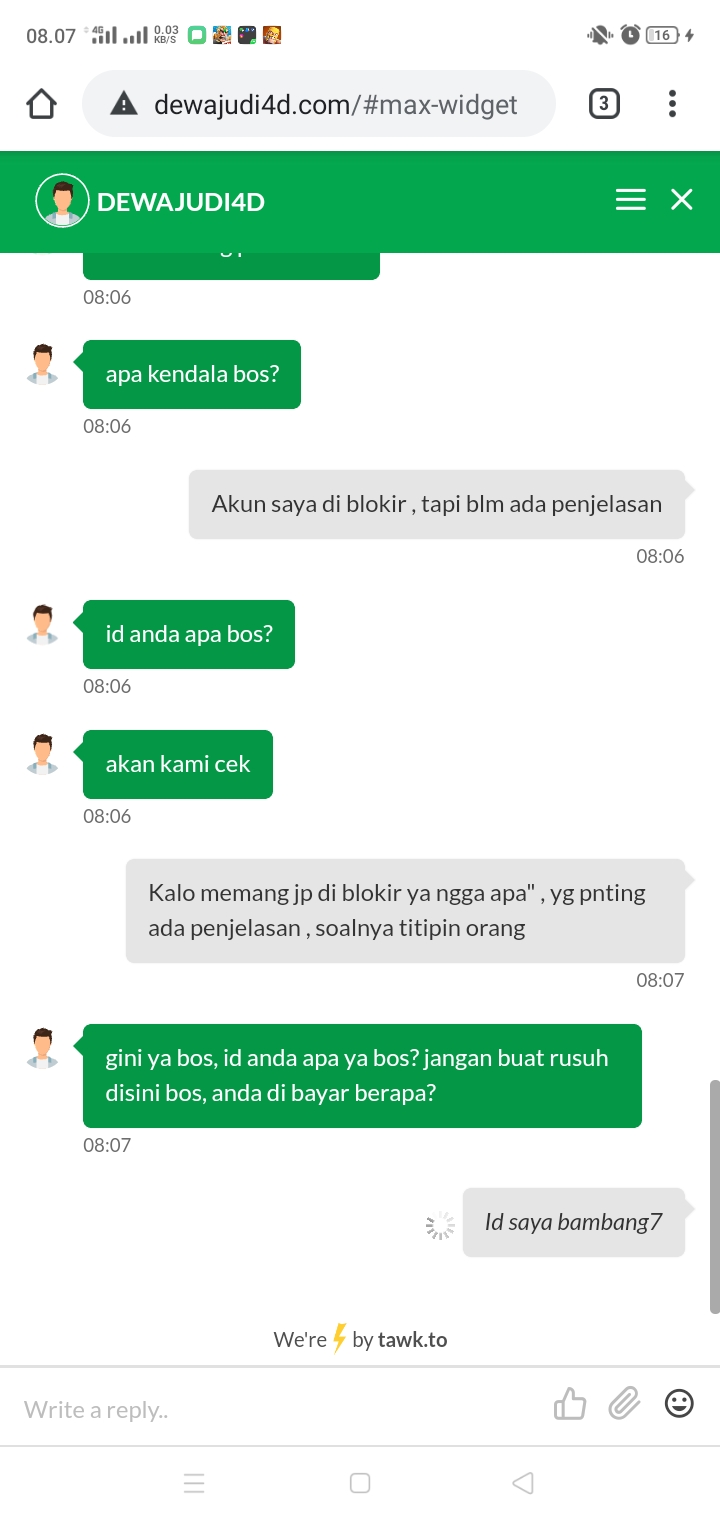Open the chat widget hamburger menu
This screenshot has width=720, height=1520.
[x=630, y=200]
